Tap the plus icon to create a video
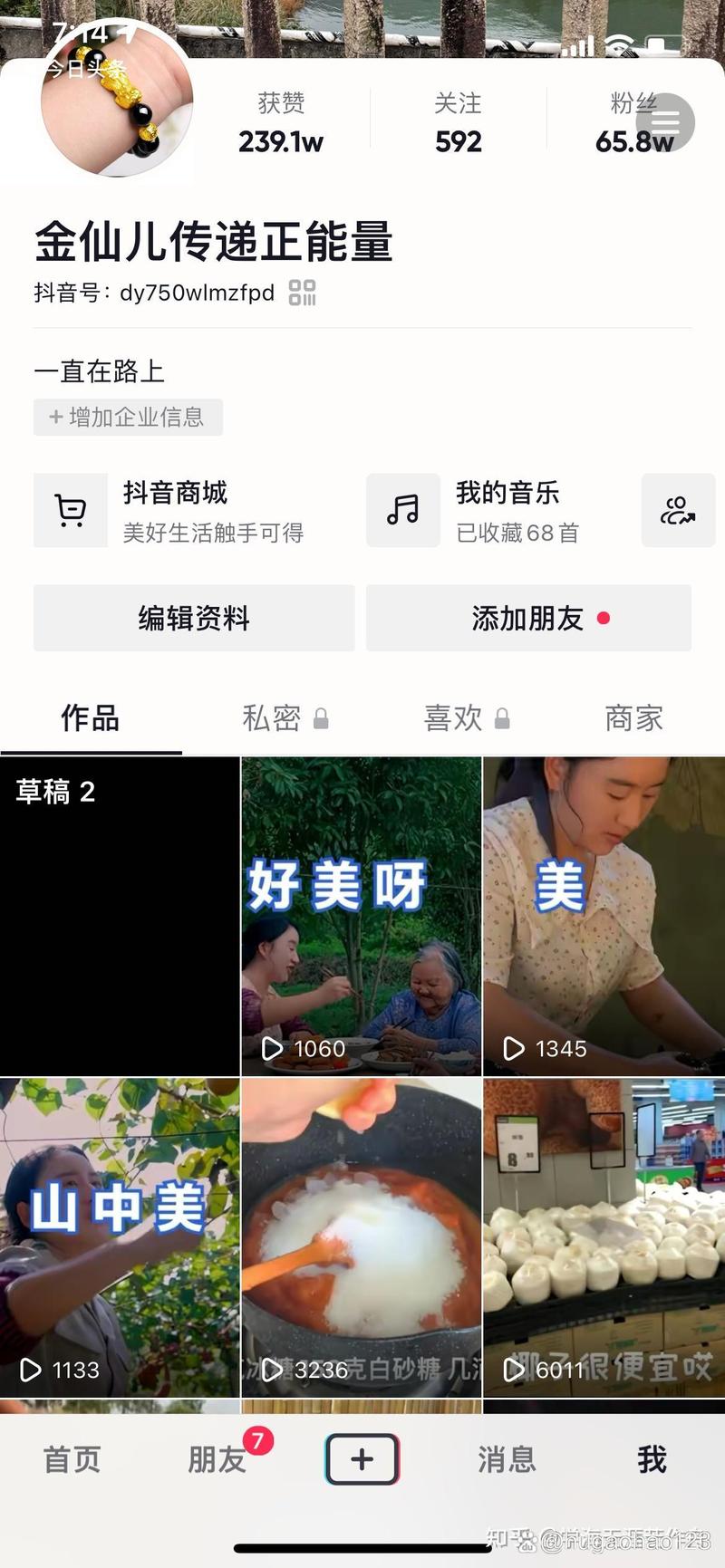This screenshot has height=1568, width=725. tap(362, 1458)
